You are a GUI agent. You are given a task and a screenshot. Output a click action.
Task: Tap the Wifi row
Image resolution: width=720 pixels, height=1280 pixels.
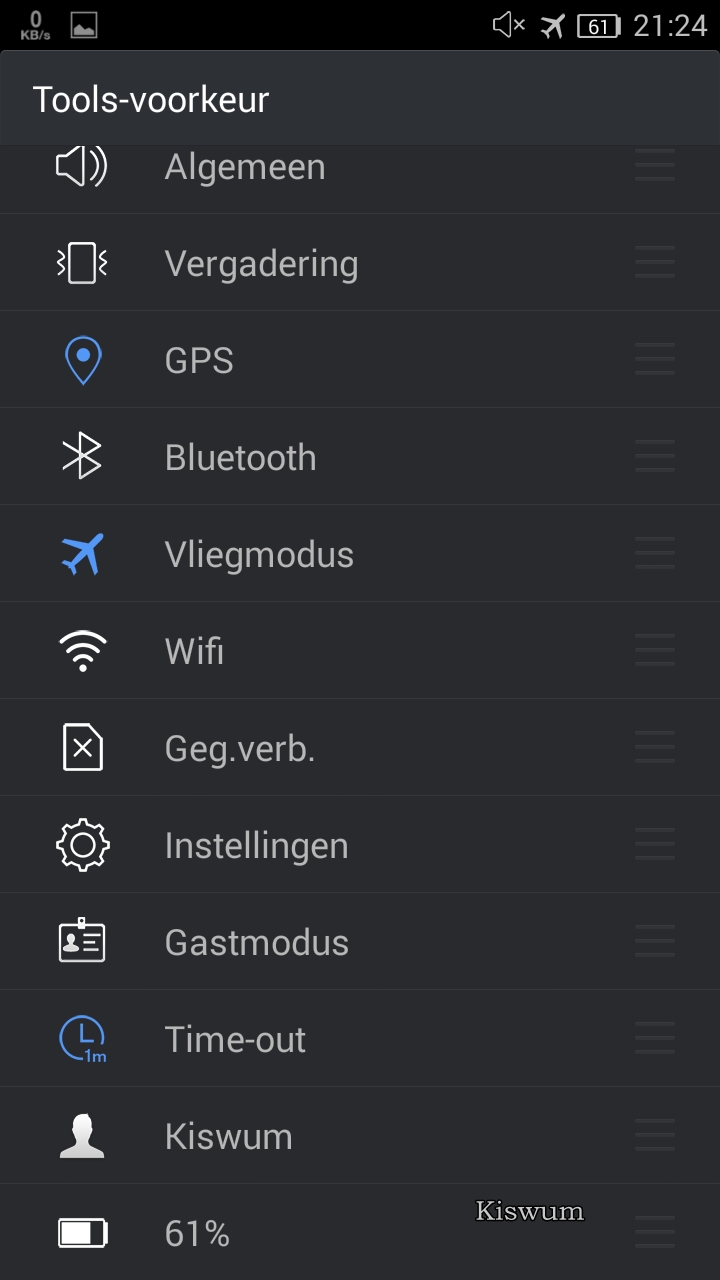point(360,650)
